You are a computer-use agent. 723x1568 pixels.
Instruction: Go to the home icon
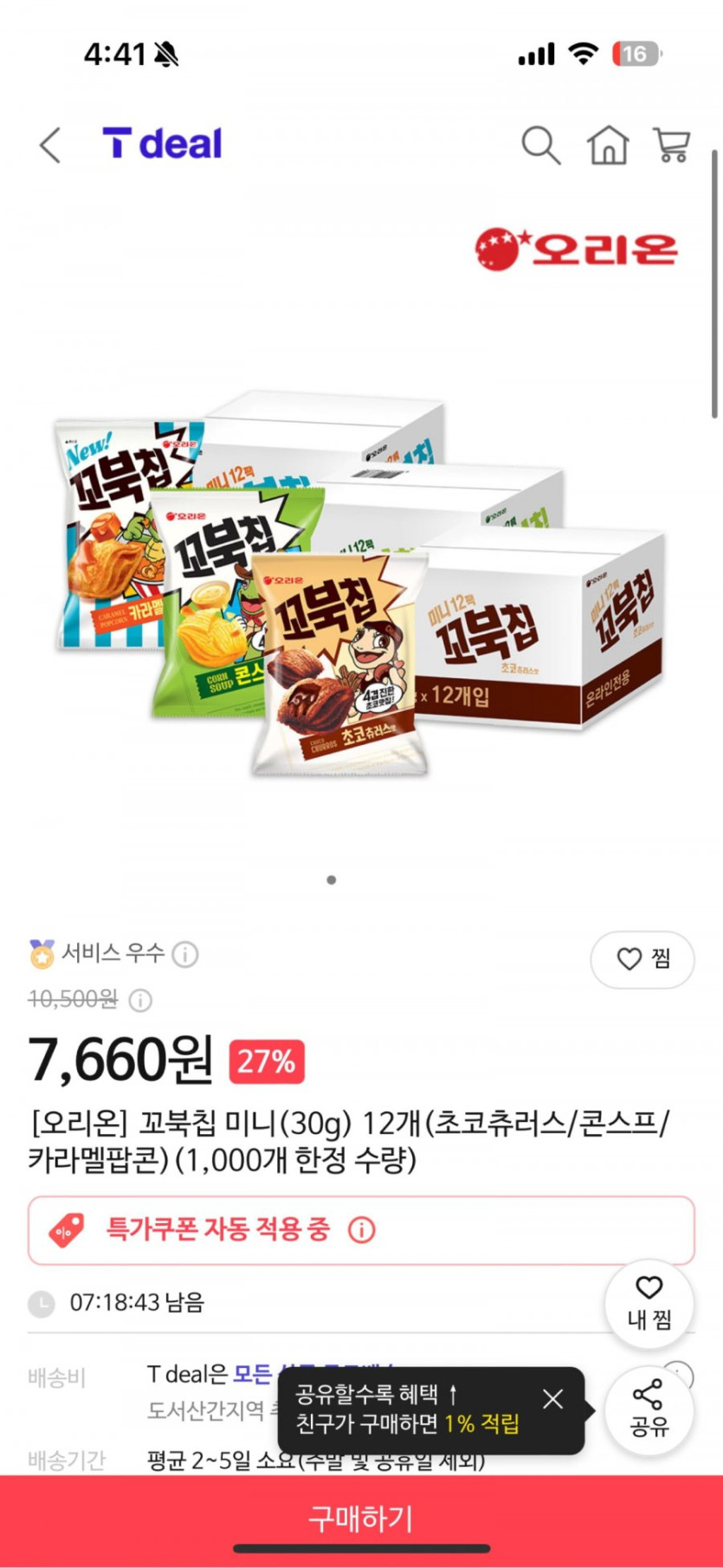(x=608, y=145)
